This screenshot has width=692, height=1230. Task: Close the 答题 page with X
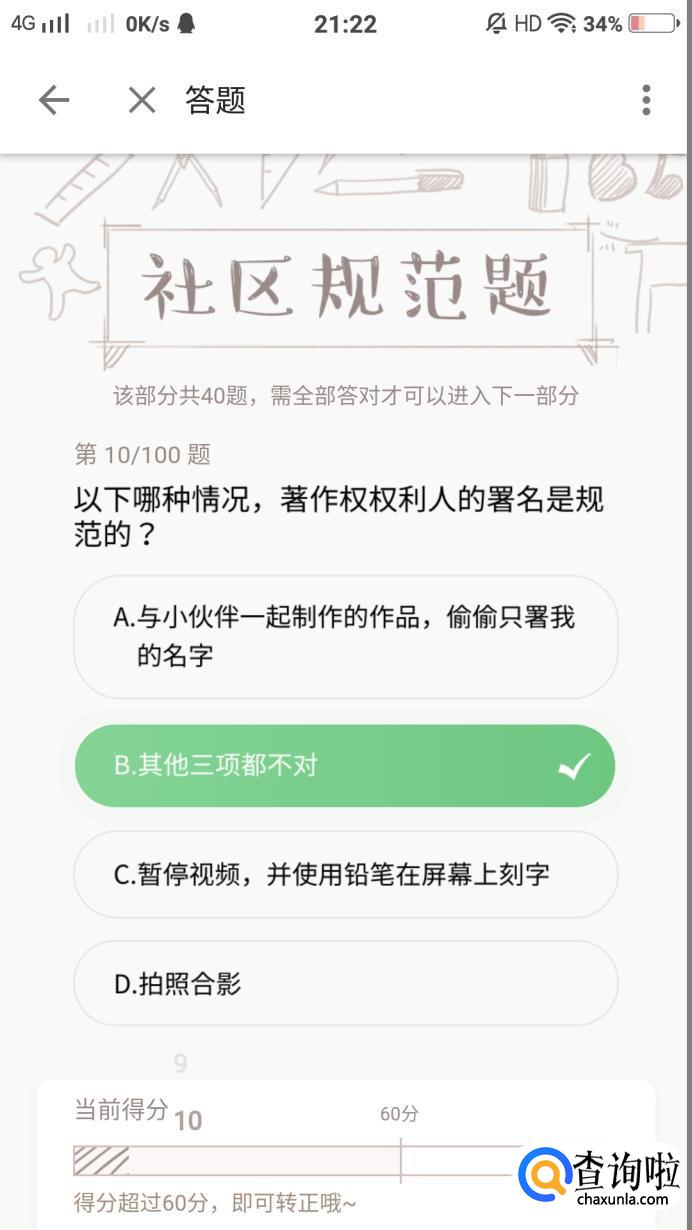pyautogui.click(x=142, y=100)
